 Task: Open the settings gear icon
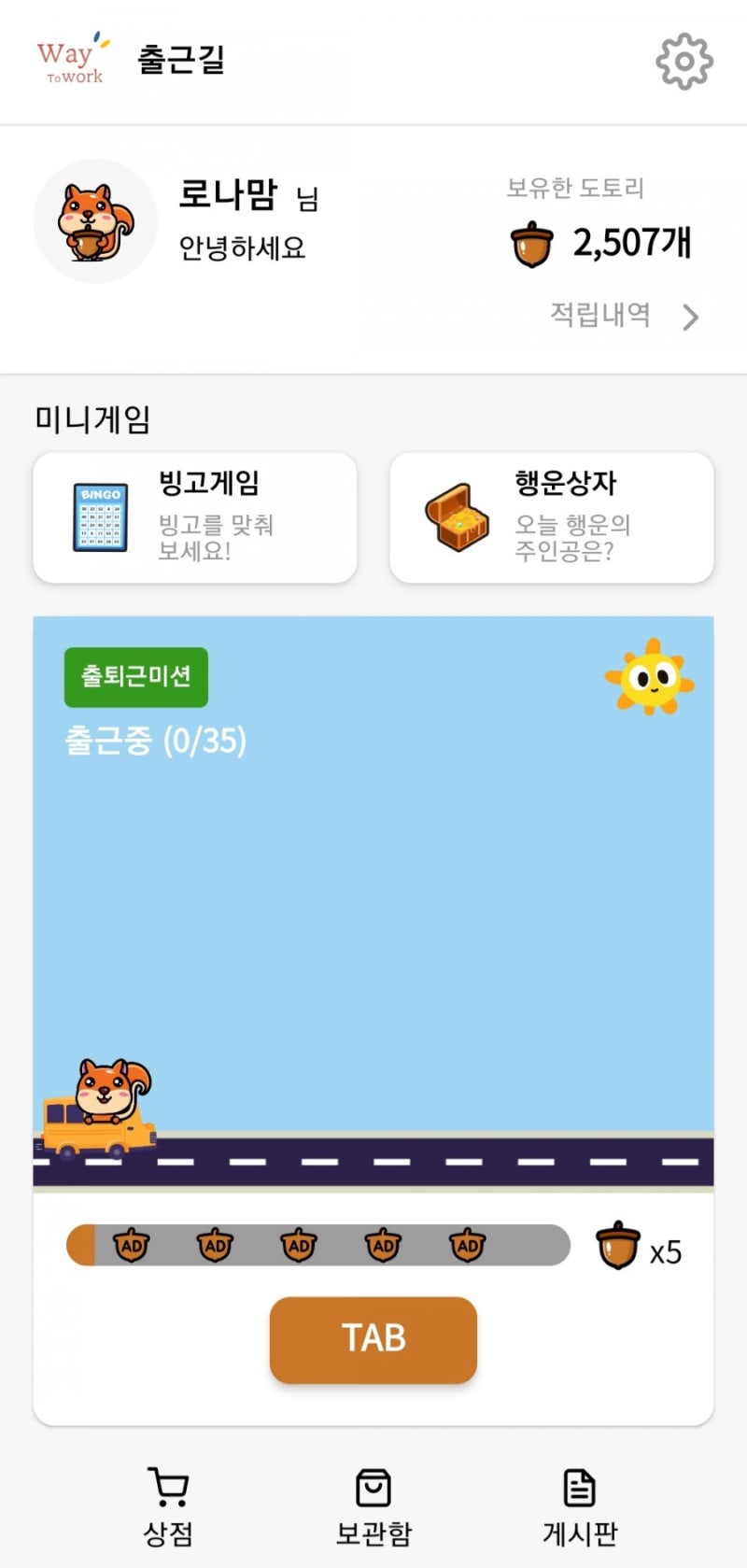click(x=684, y=61)
